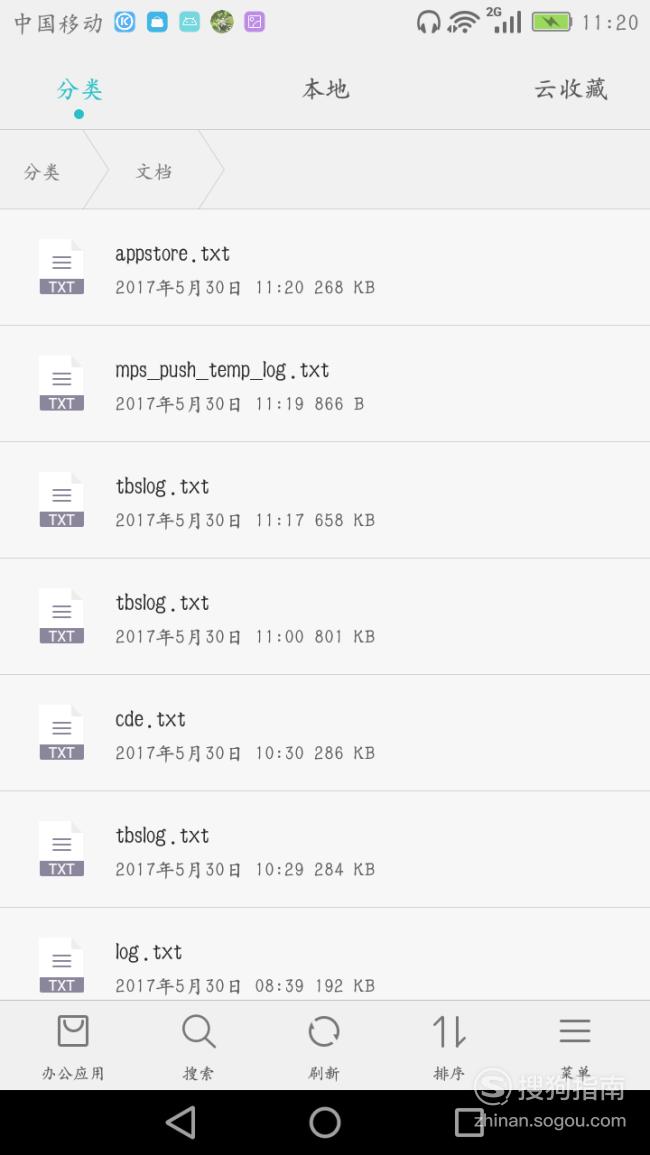The height and width of the screenshot is (1155, 650).
Task: Open the 菜单 menu
Action: [x=574, y=1046]
